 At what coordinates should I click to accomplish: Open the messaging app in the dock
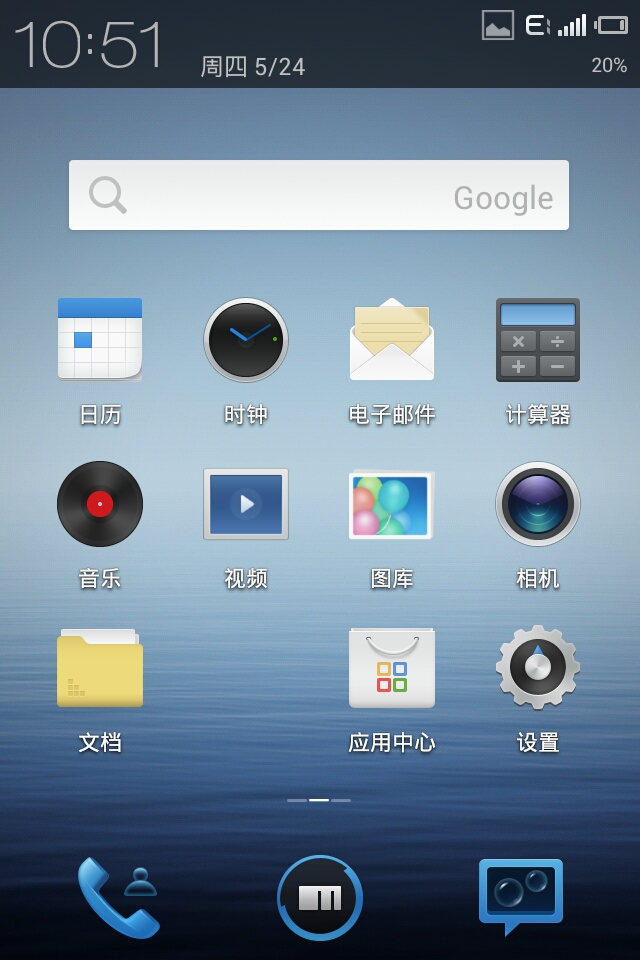[x=520, y=895]
